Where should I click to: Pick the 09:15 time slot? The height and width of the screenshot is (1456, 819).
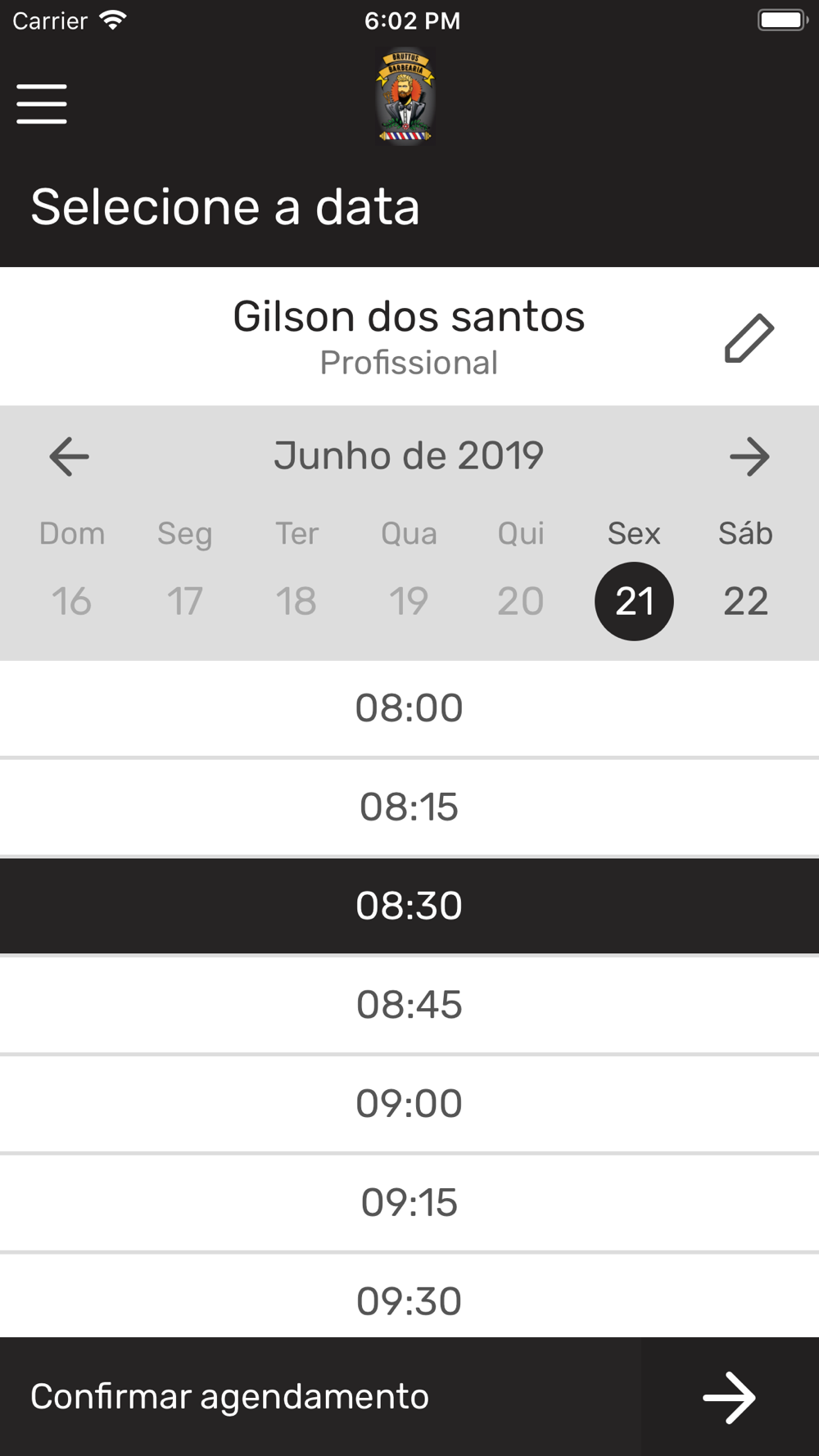pos(409,1203)
